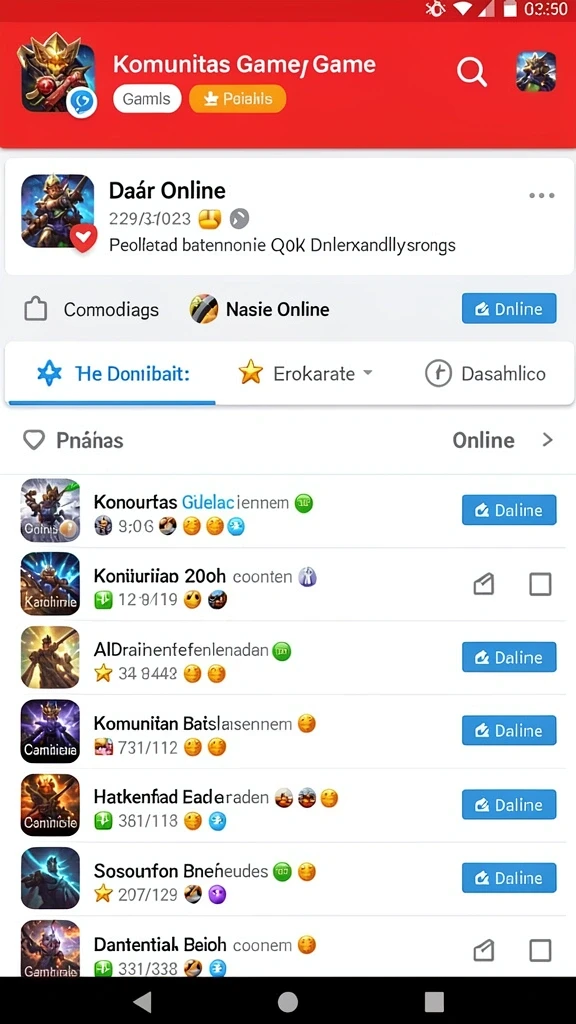Switch to the He Doniibait tab

112,374
